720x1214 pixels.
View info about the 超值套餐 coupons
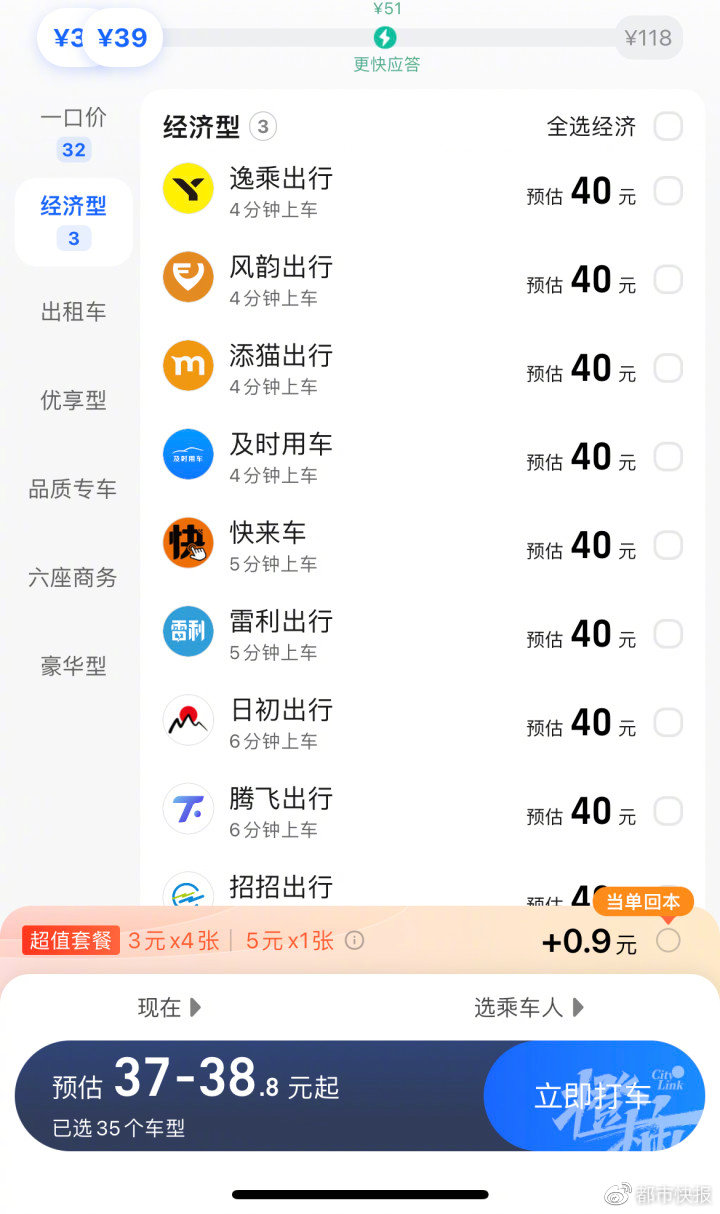pyautogui.click(x=354, y=941)
